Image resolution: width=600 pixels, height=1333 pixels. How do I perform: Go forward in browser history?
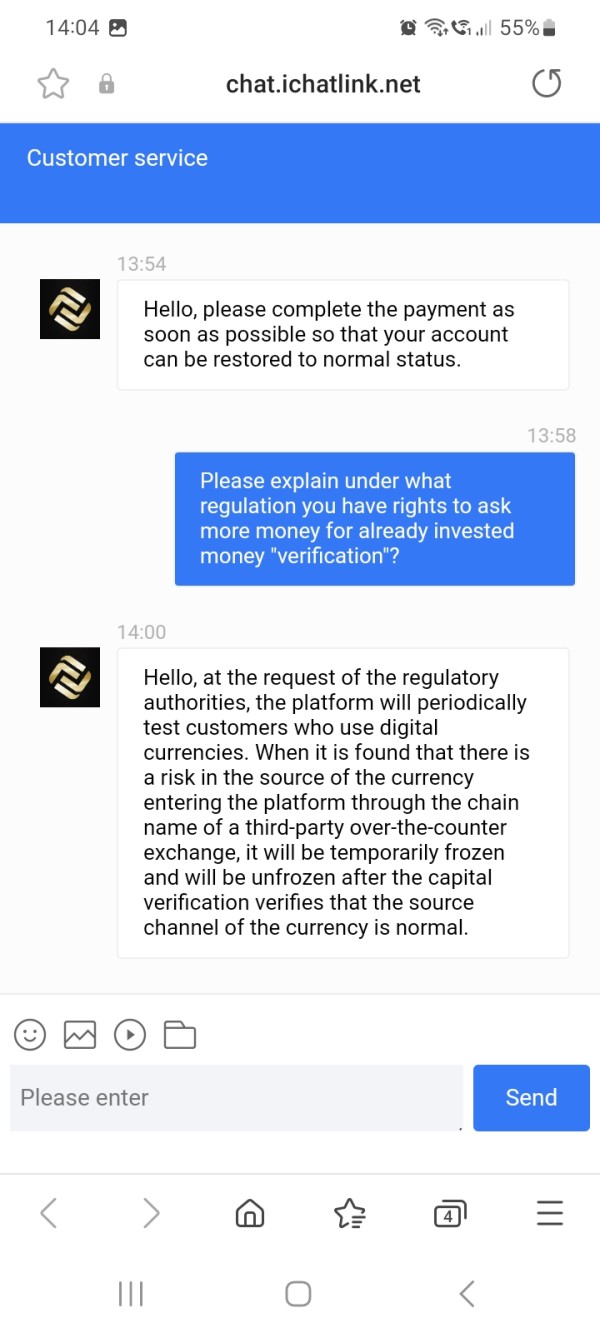coord(150,1214)
